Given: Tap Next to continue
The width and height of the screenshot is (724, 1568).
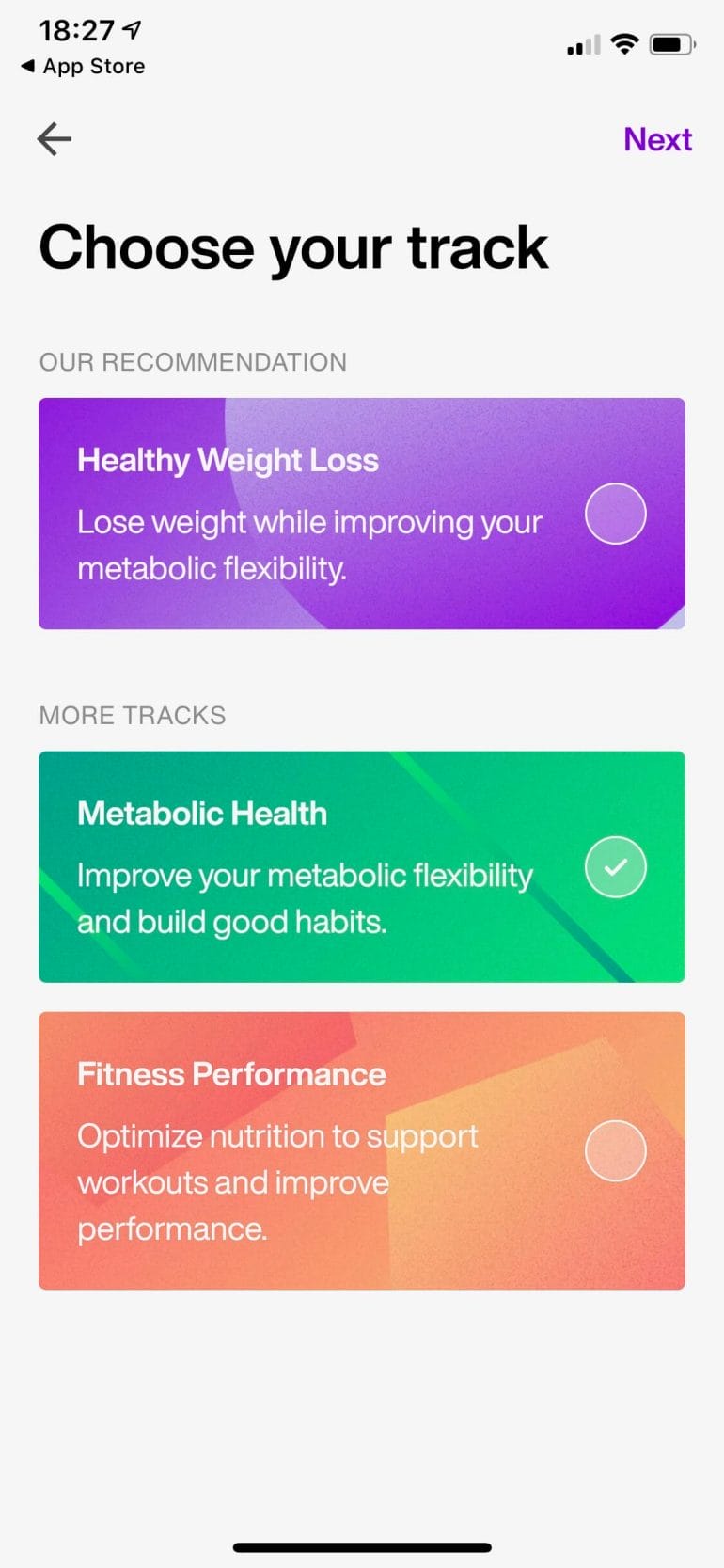Looking at the screenshot, I should click(x=657, y=139).
